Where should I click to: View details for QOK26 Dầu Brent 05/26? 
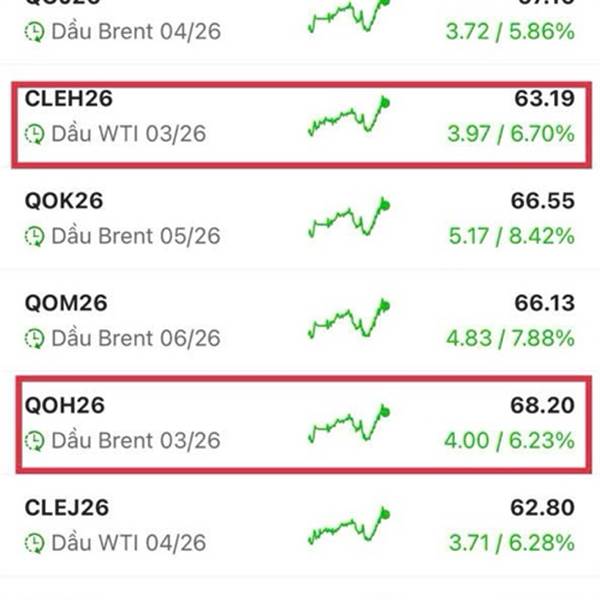(300, 220)
